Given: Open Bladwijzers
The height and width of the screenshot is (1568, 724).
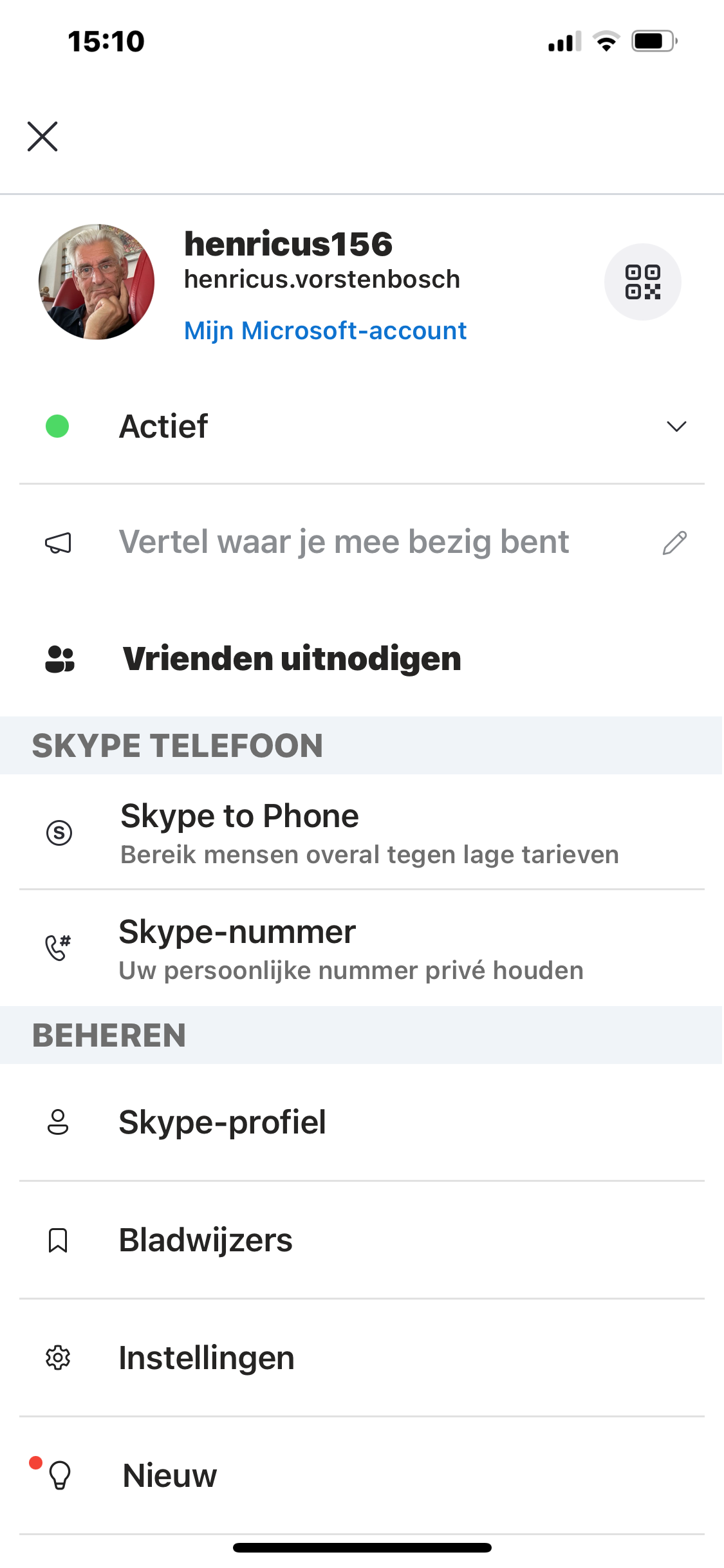Looking at the screenshot, I should coord(362,1240).
